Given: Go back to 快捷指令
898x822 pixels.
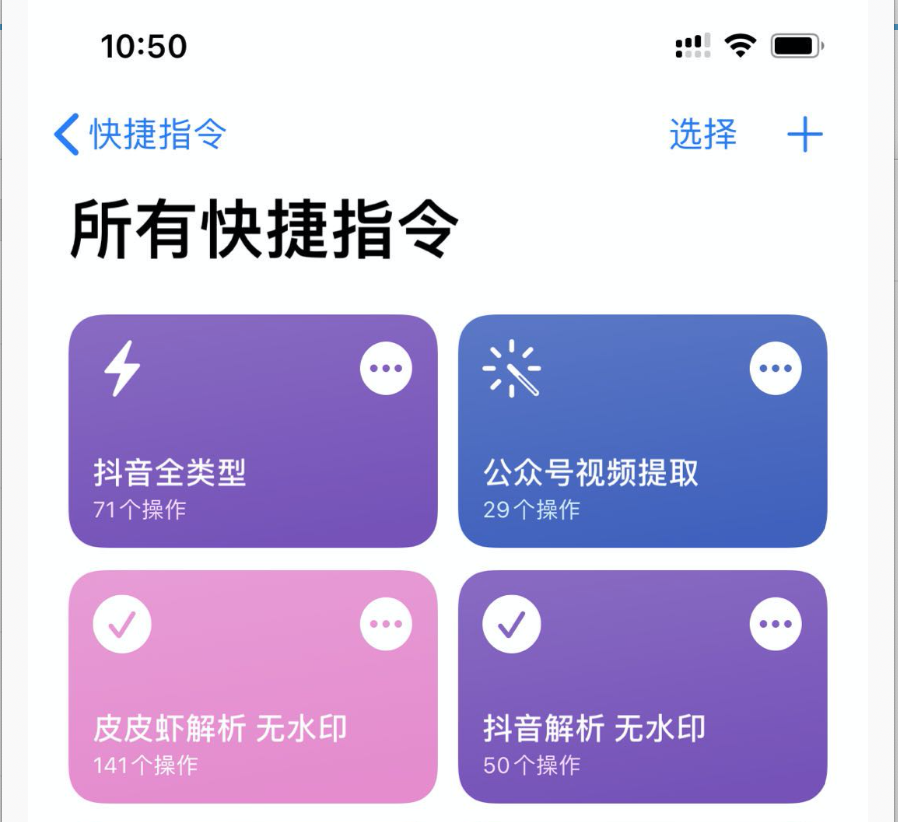Looking at the screenshot, I should coord(141,134).
